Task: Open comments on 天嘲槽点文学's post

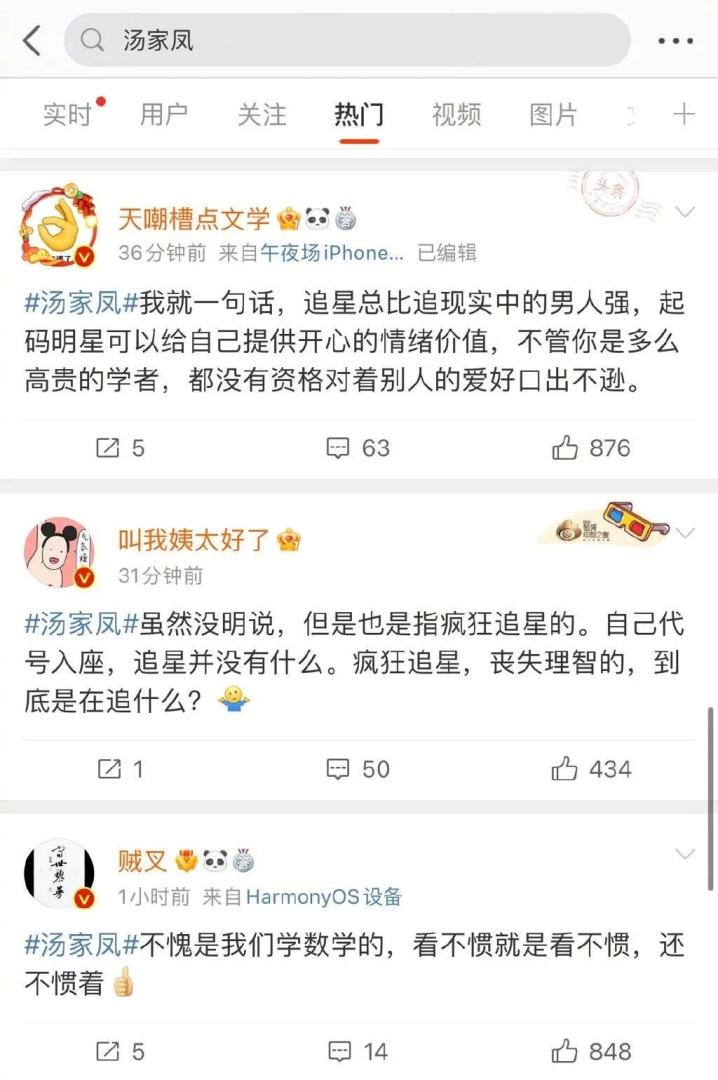Action: coord(358,447)
